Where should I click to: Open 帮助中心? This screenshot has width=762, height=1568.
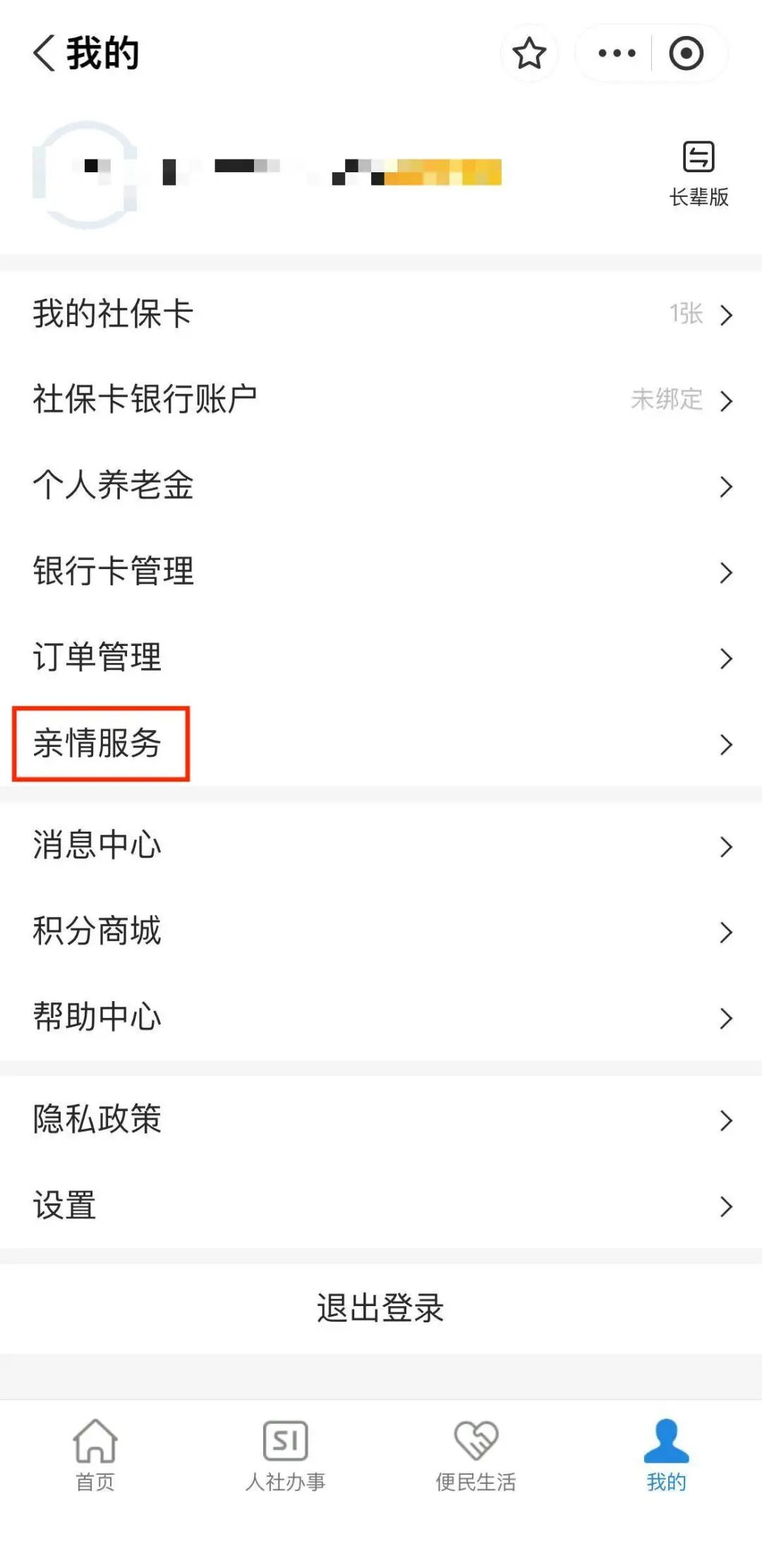[x=381, y=1017]
